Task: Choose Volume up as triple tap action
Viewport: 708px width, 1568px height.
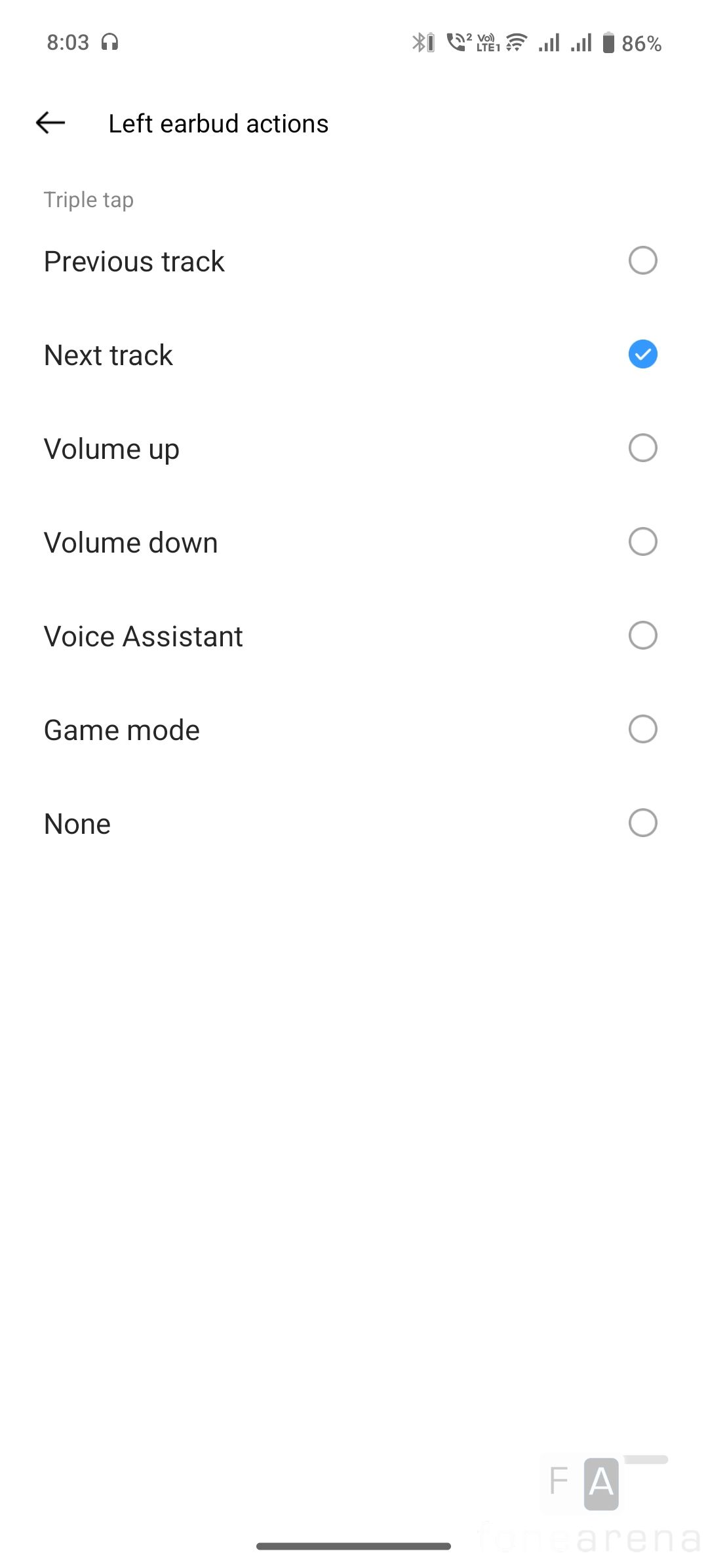Action: pos(642,448)
